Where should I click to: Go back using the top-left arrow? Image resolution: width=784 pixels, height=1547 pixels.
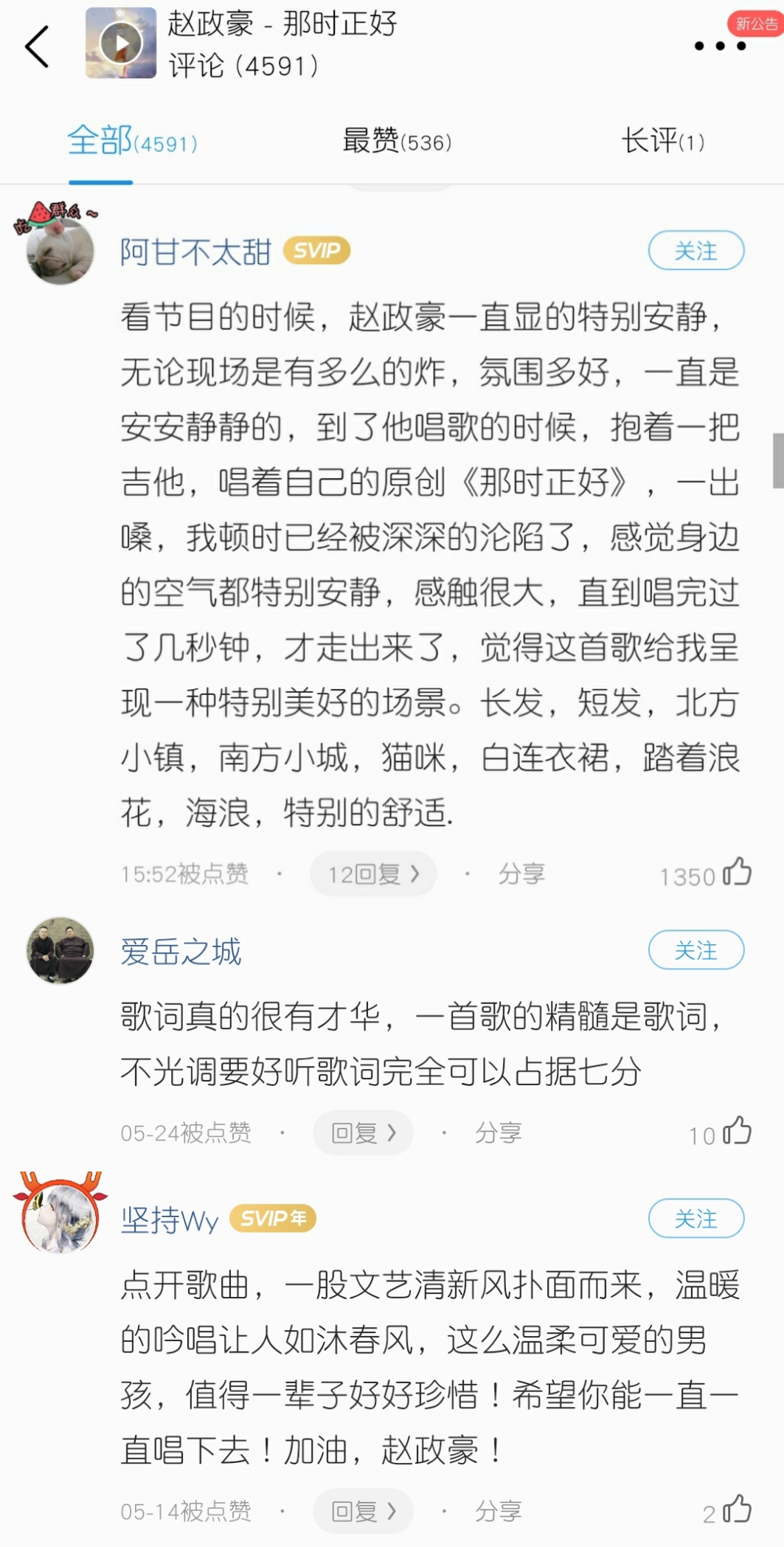coord(37,46)
